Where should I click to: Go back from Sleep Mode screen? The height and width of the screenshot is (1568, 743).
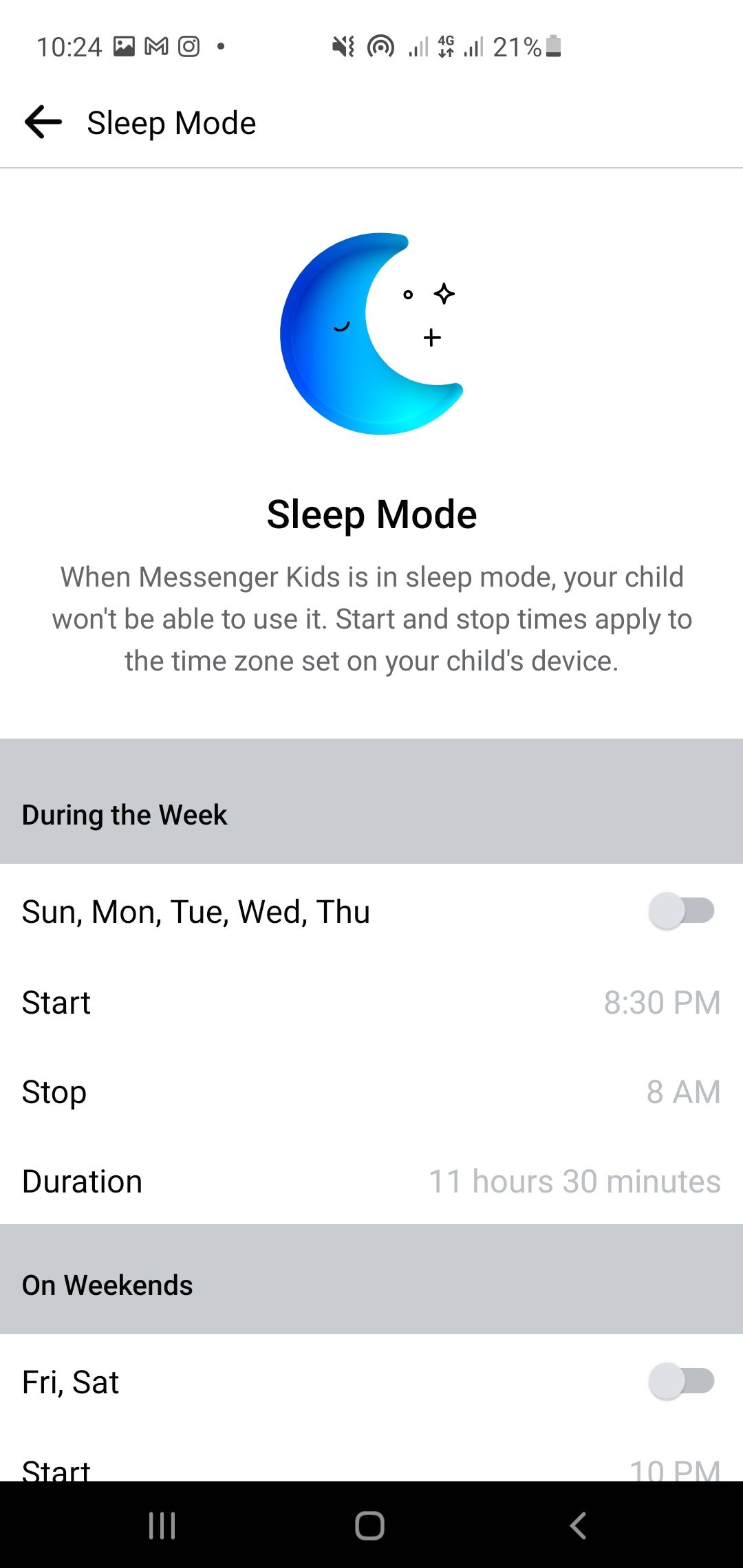pyautogui.click(x=43, y=122)
